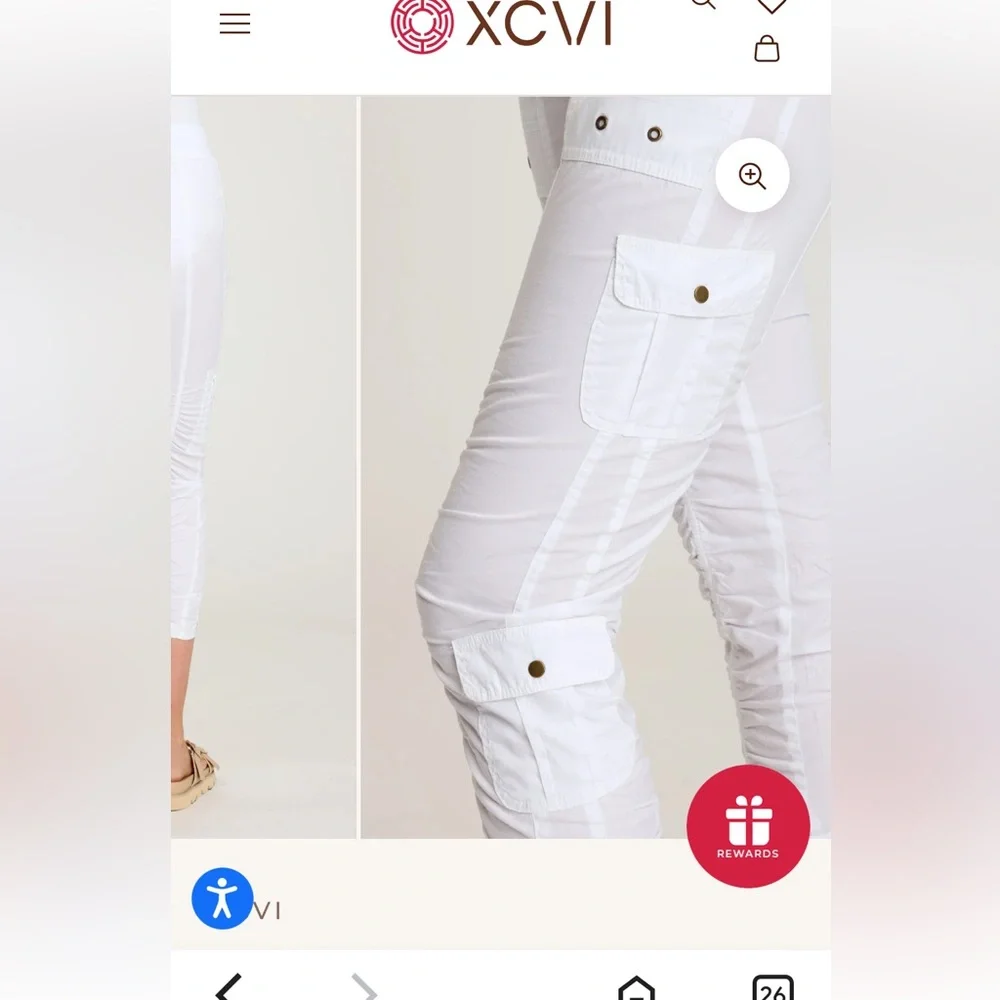View the wishlist heart

point(771,6)
